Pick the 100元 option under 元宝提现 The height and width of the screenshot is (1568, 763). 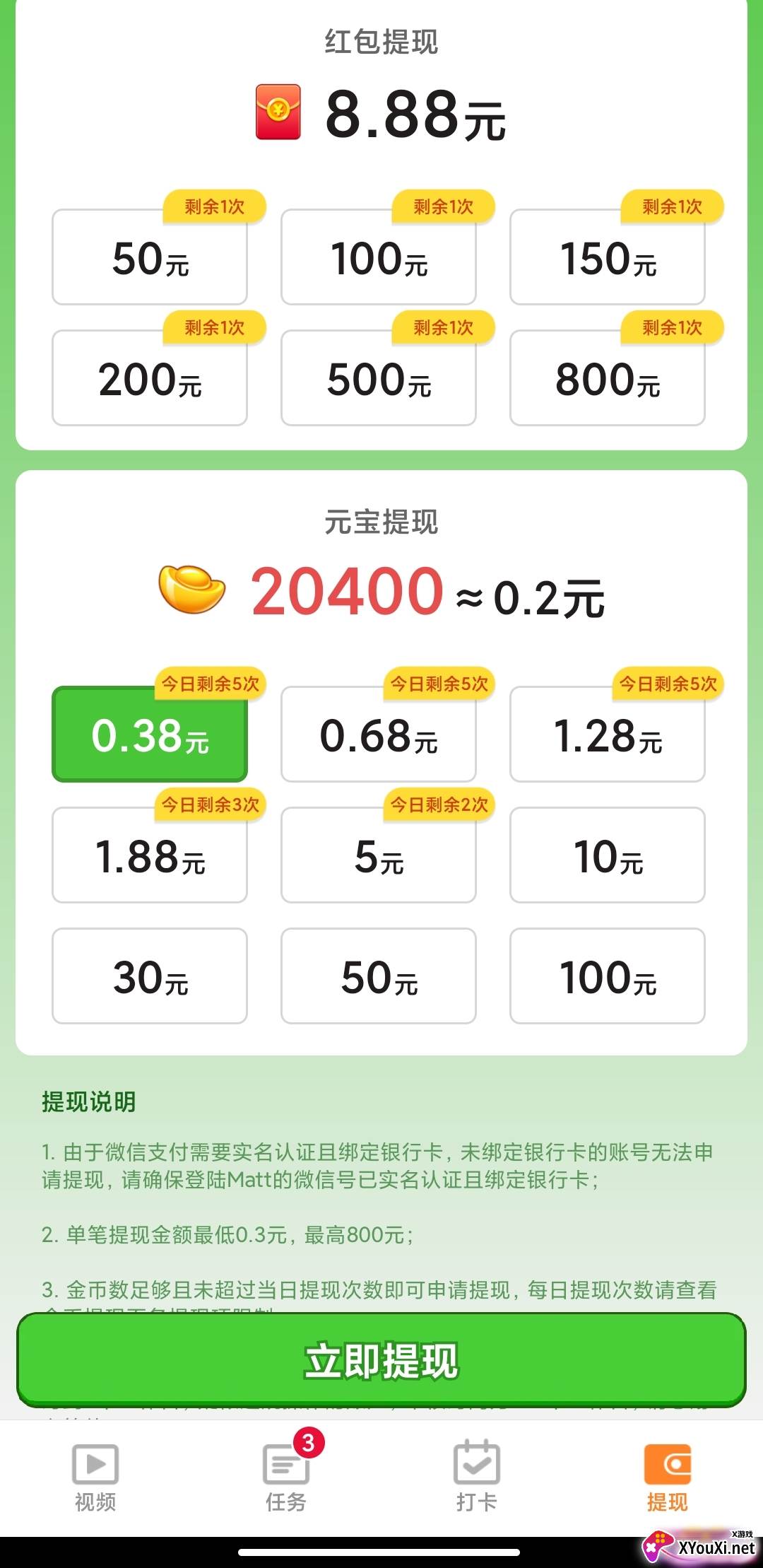pyautogui.click(x=608, y=976)
